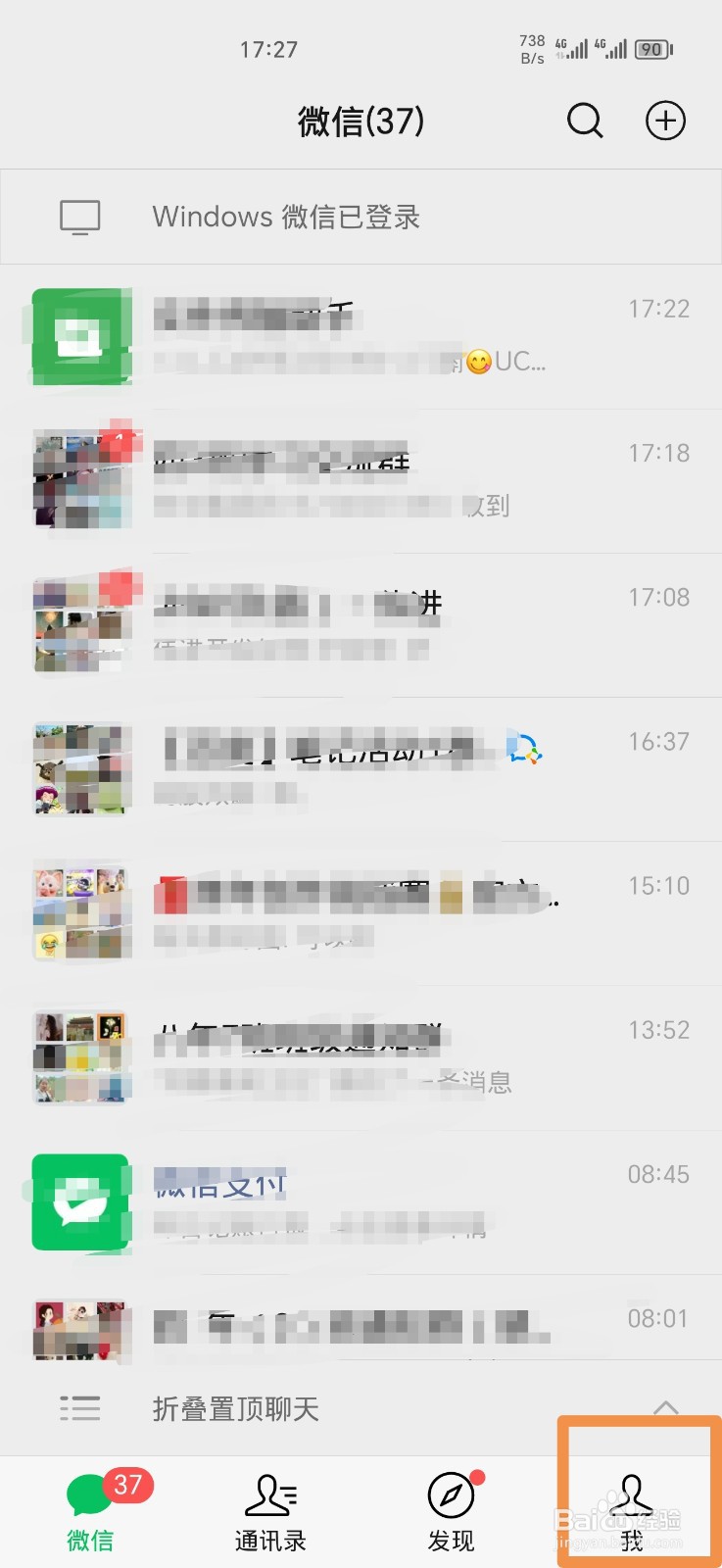Image resolution: width=722 pixels, height=1568 pixels.
Task: Select the 发现 (Discover) compass icon
Action: point(451,1496)
